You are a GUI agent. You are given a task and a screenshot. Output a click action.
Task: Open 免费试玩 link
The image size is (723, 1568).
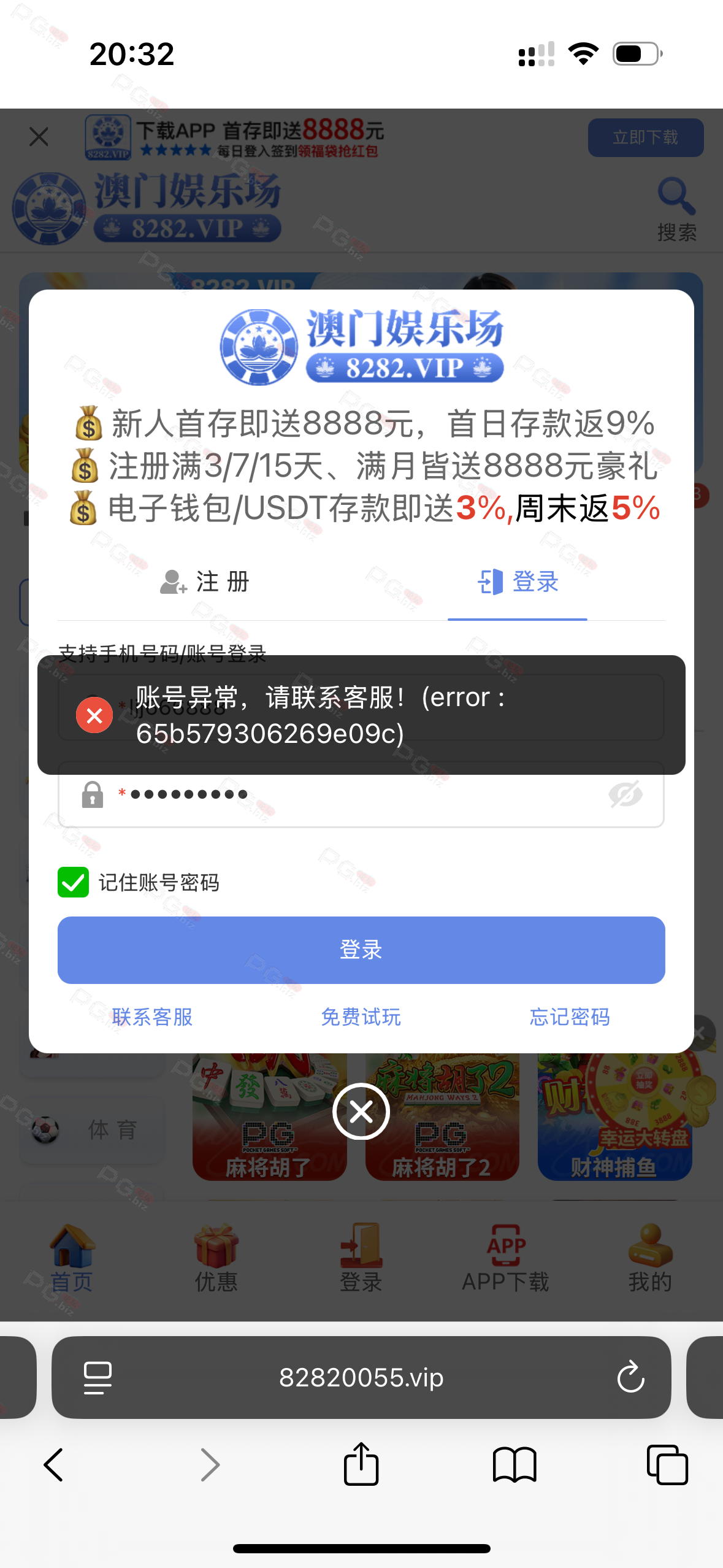pyautogui.click(x=361, y=1017)
